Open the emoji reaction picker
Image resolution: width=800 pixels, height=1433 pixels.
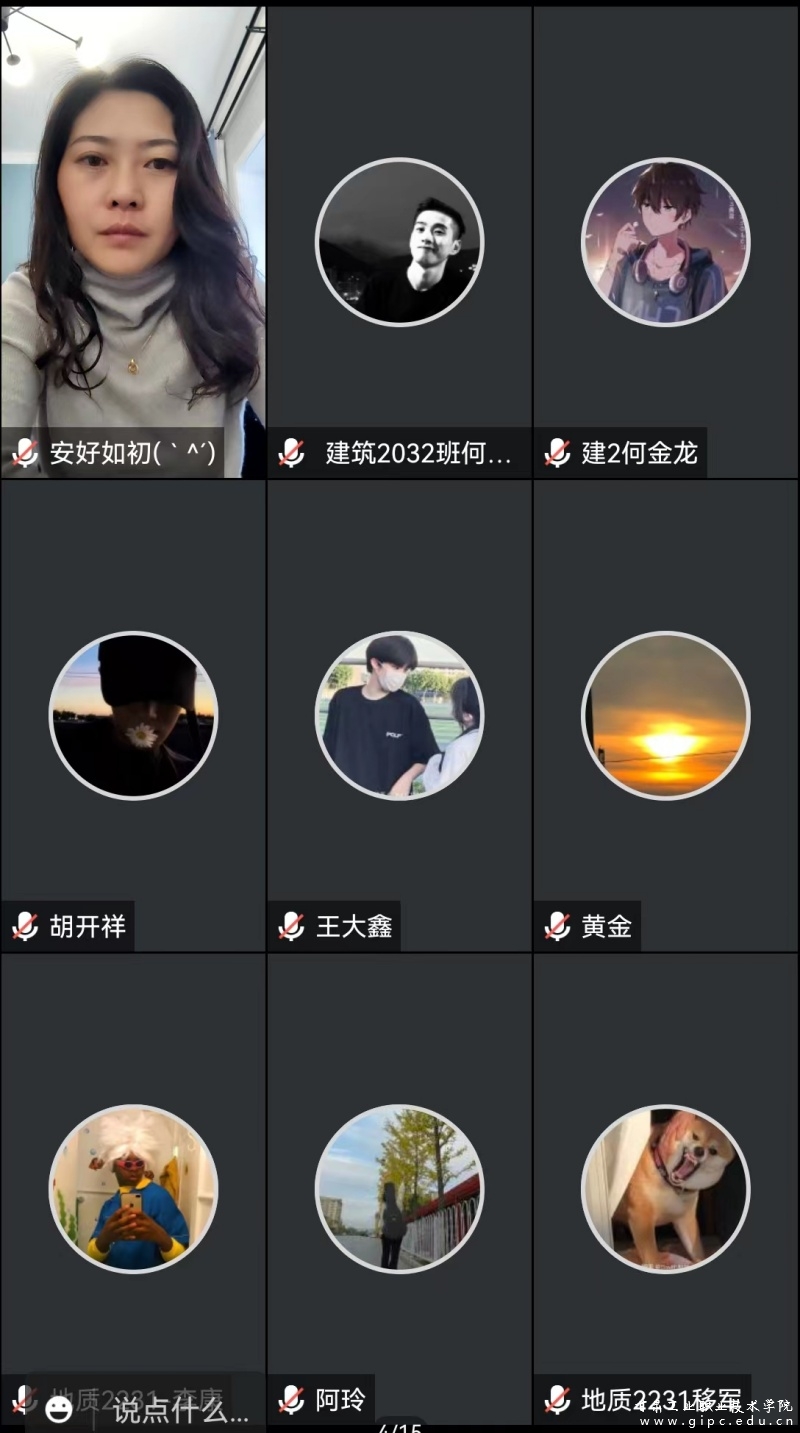tap(59, 1410)
